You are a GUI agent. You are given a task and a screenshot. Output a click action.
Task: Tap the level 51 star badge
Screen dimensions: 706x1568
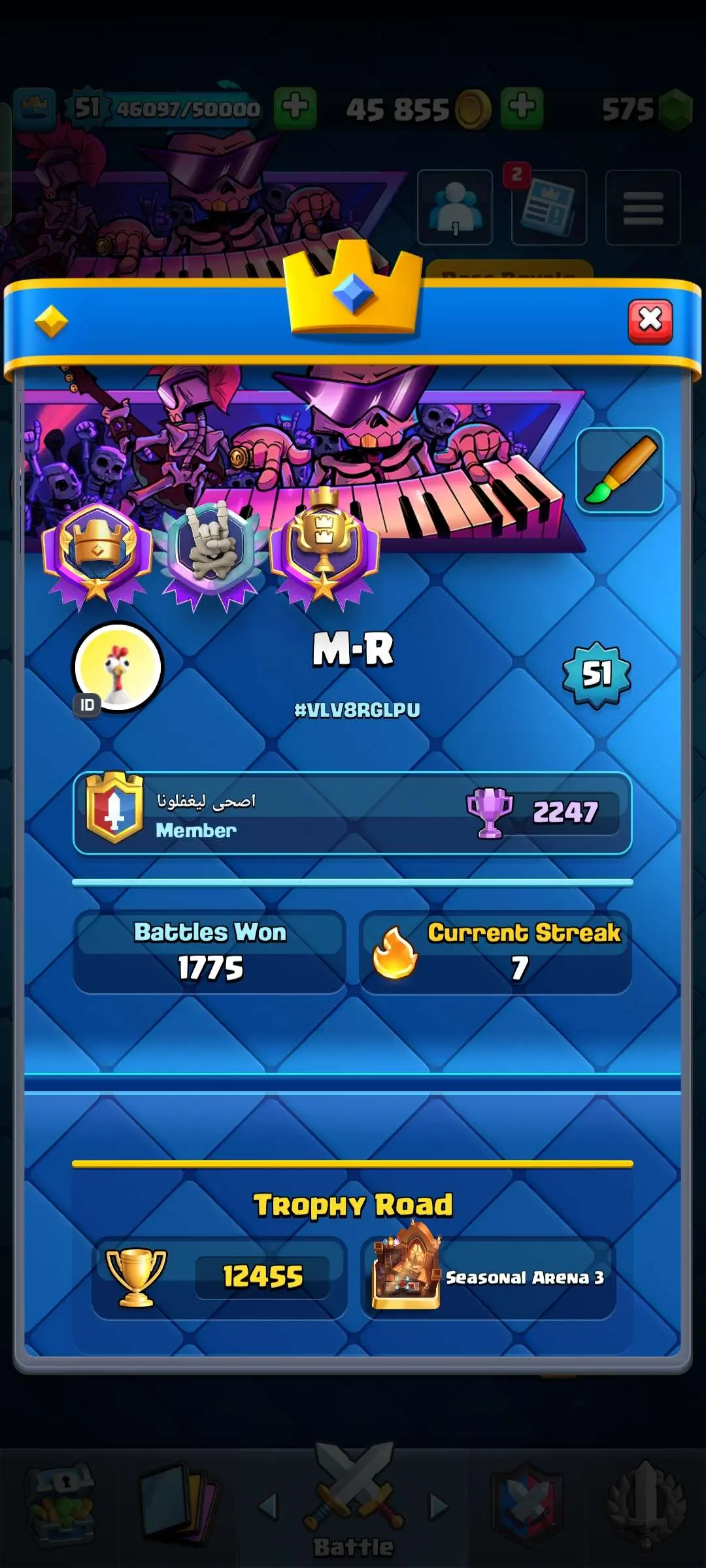point(596,675)
